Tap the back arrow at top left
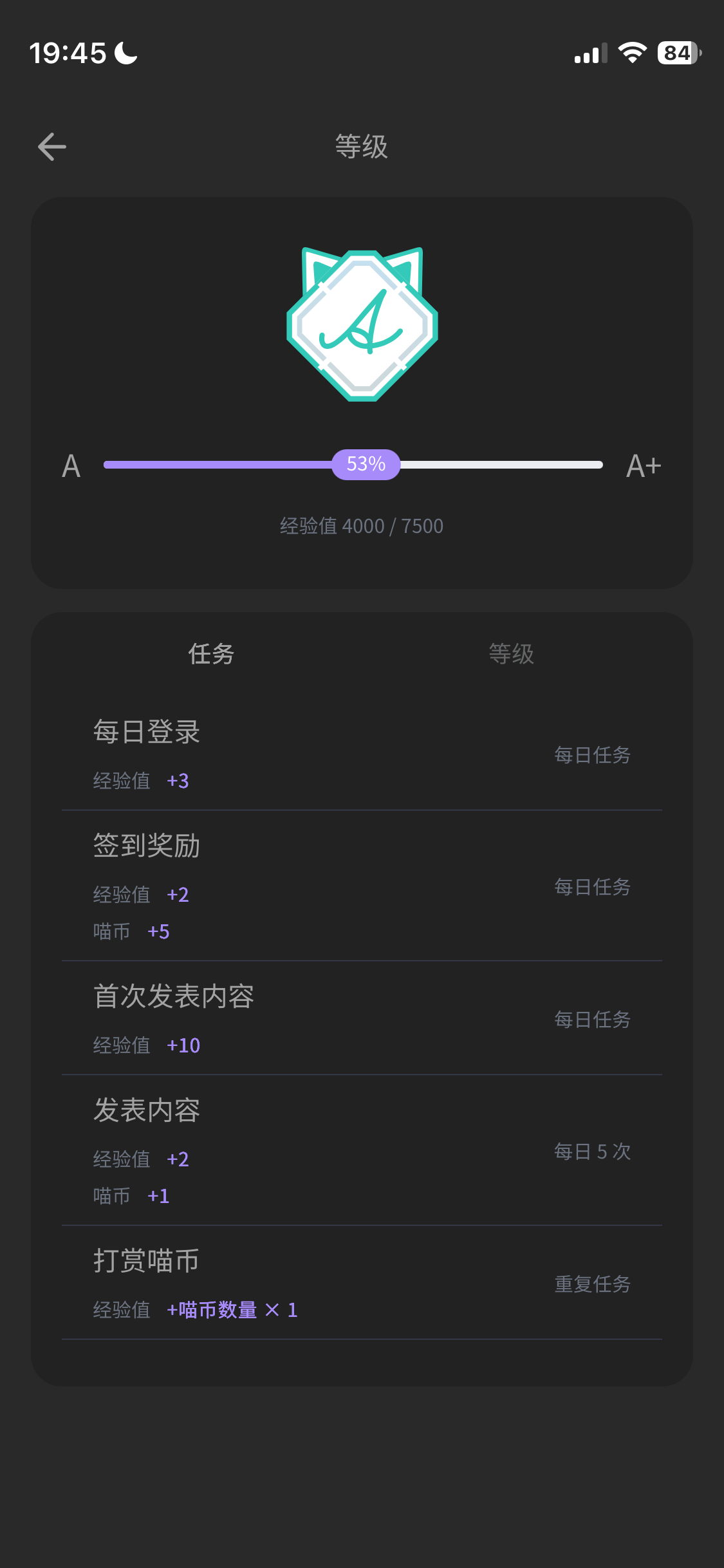The height and width of the screenshot is (1568, 724). tap(51, 146)
